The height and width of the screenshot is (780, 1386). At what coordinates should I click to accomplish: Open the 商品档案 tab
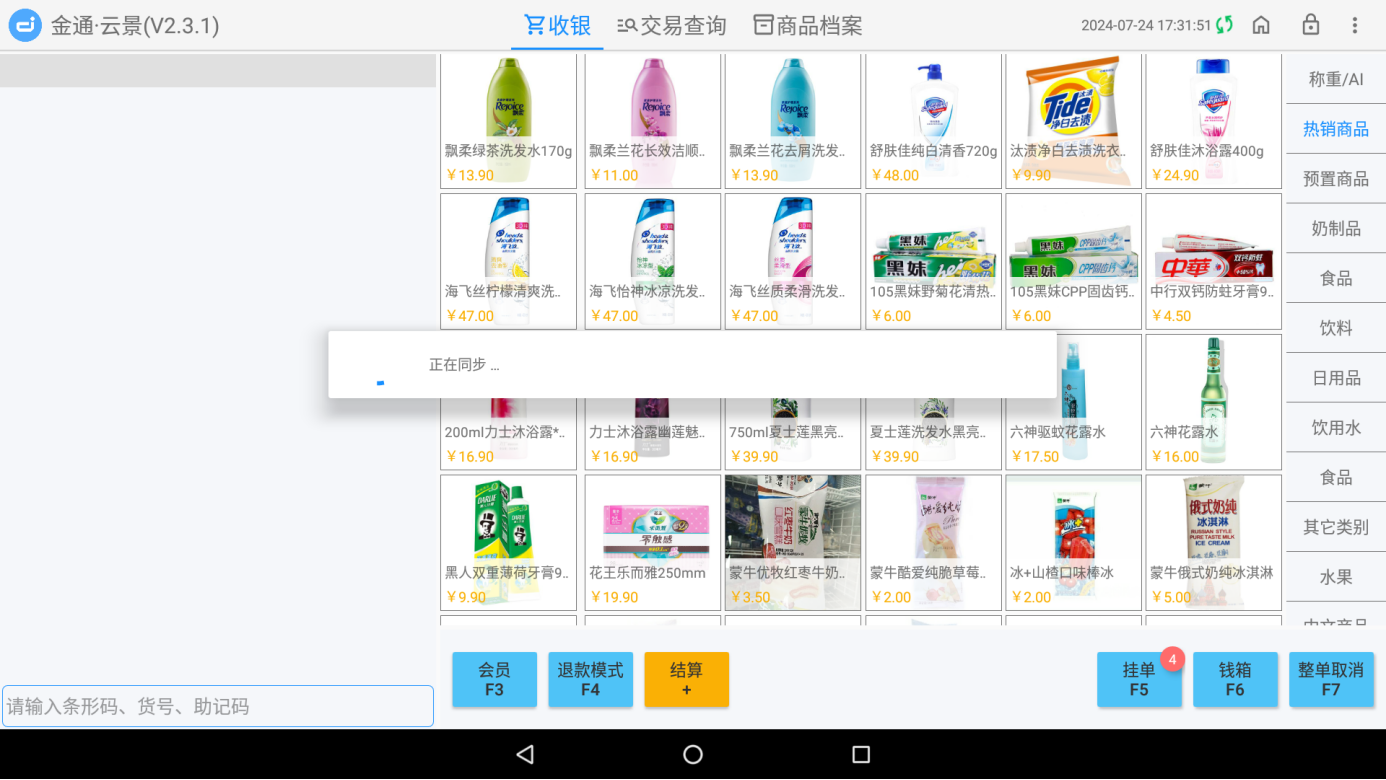pyautogui.click(x=808, y=25)
